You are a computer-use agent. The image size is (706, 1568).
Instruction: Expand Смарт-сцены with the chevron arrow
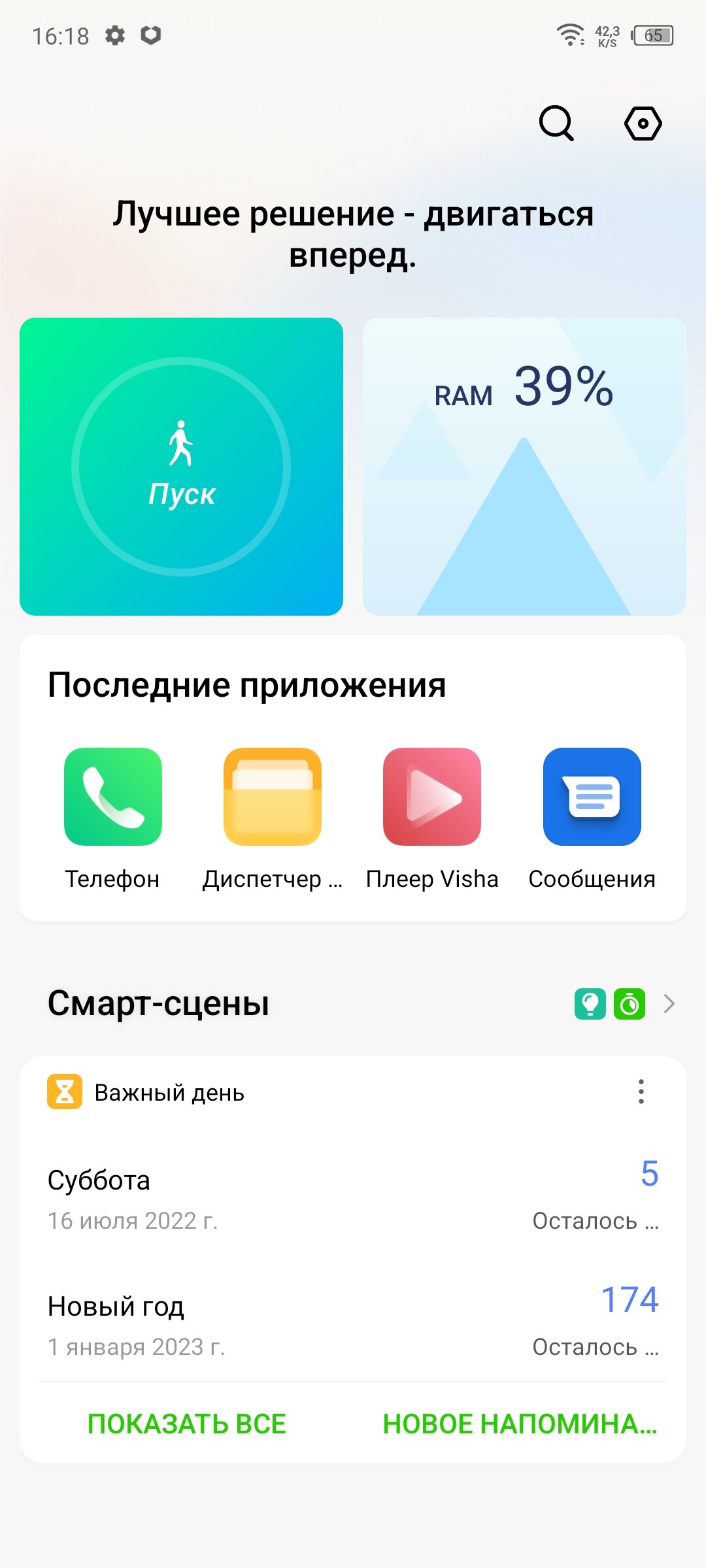(669, 1003)
